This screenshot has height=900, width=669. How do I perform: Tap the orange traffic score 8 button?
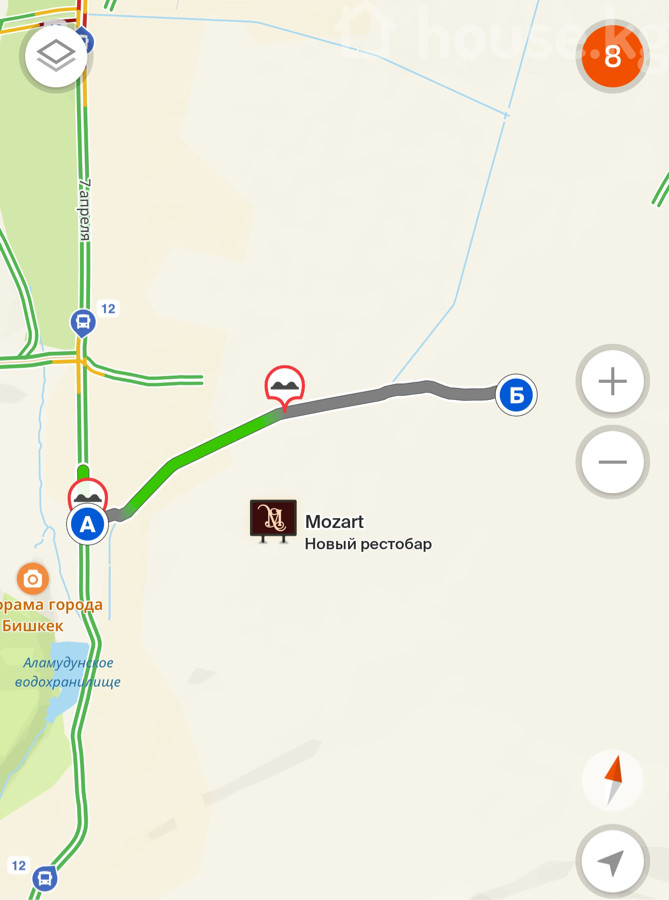tap(613, 56)
